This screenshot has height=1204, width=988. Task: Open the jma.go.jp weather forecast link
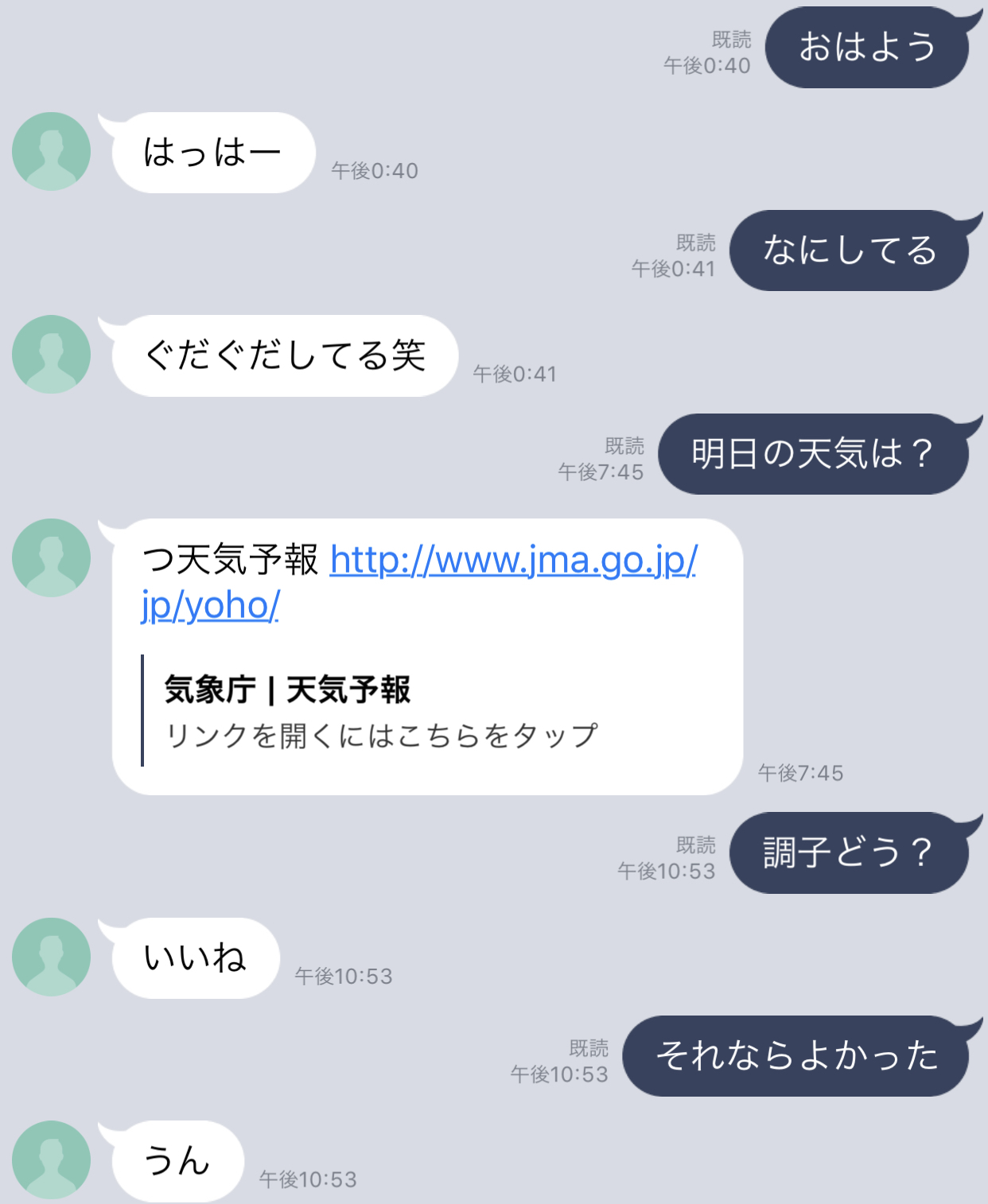point(513,561)
